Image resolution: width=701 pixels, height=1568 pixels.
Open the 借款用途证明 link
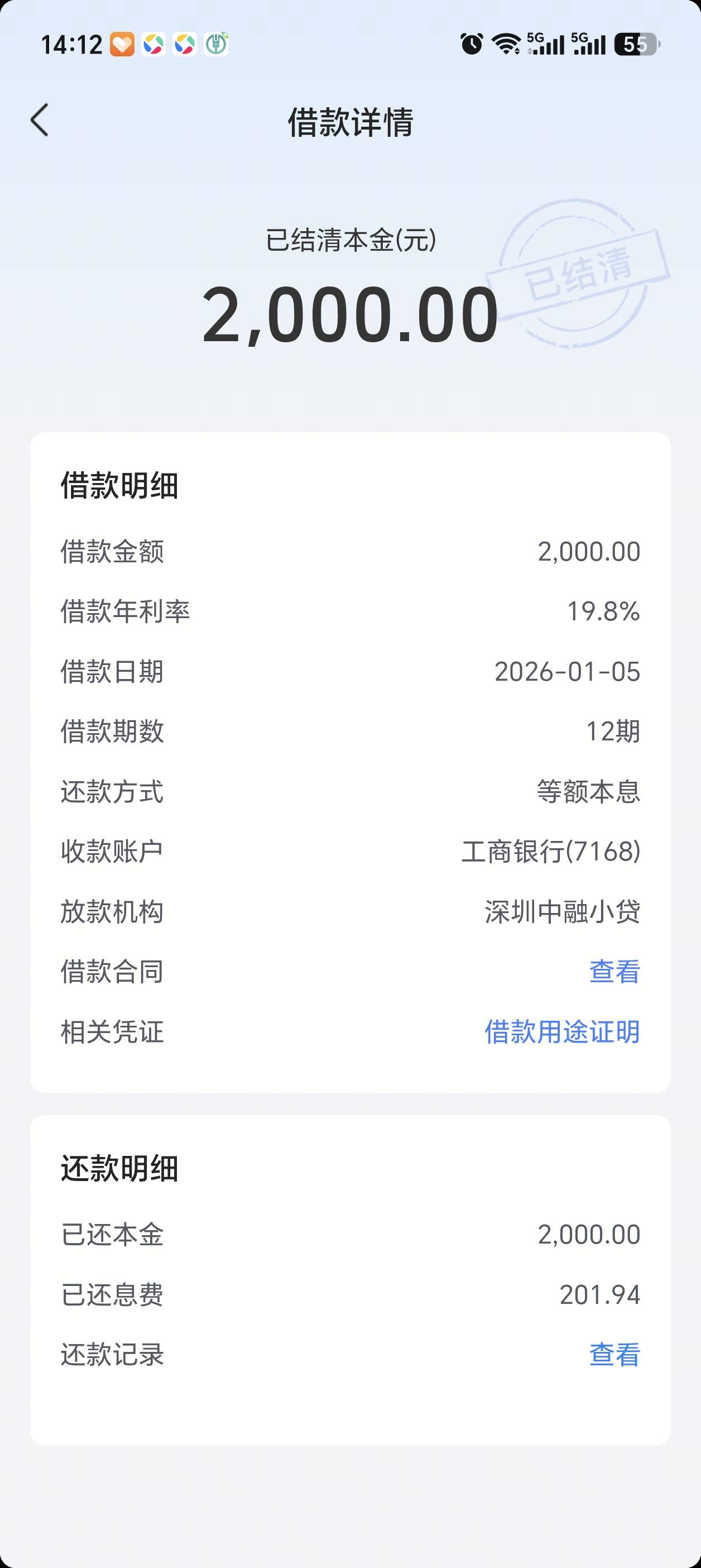pos(562,1032)
